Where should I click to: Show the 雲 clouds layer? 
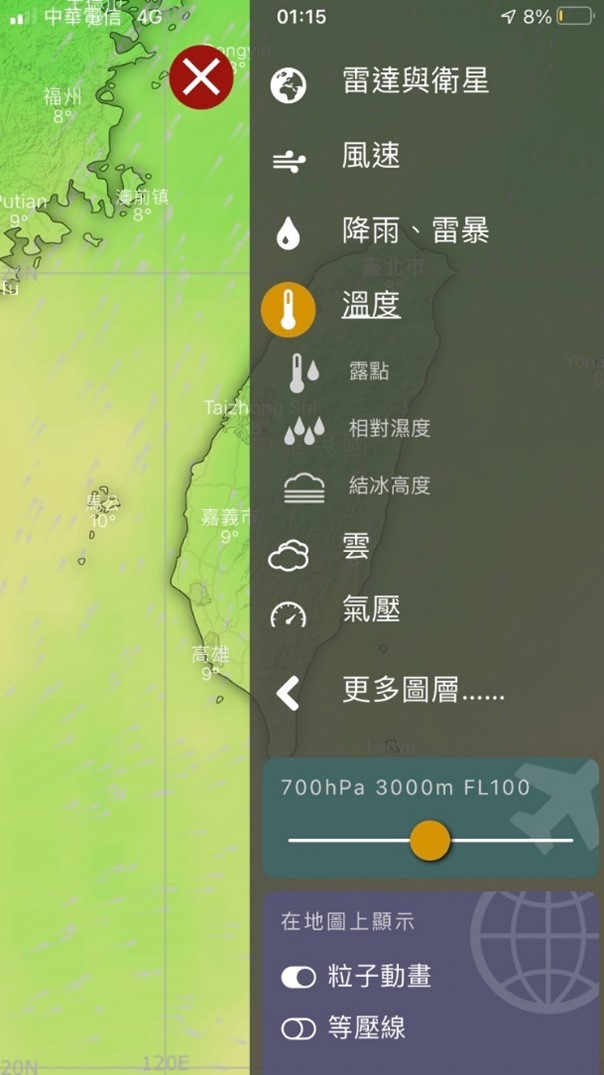point(356,547)
